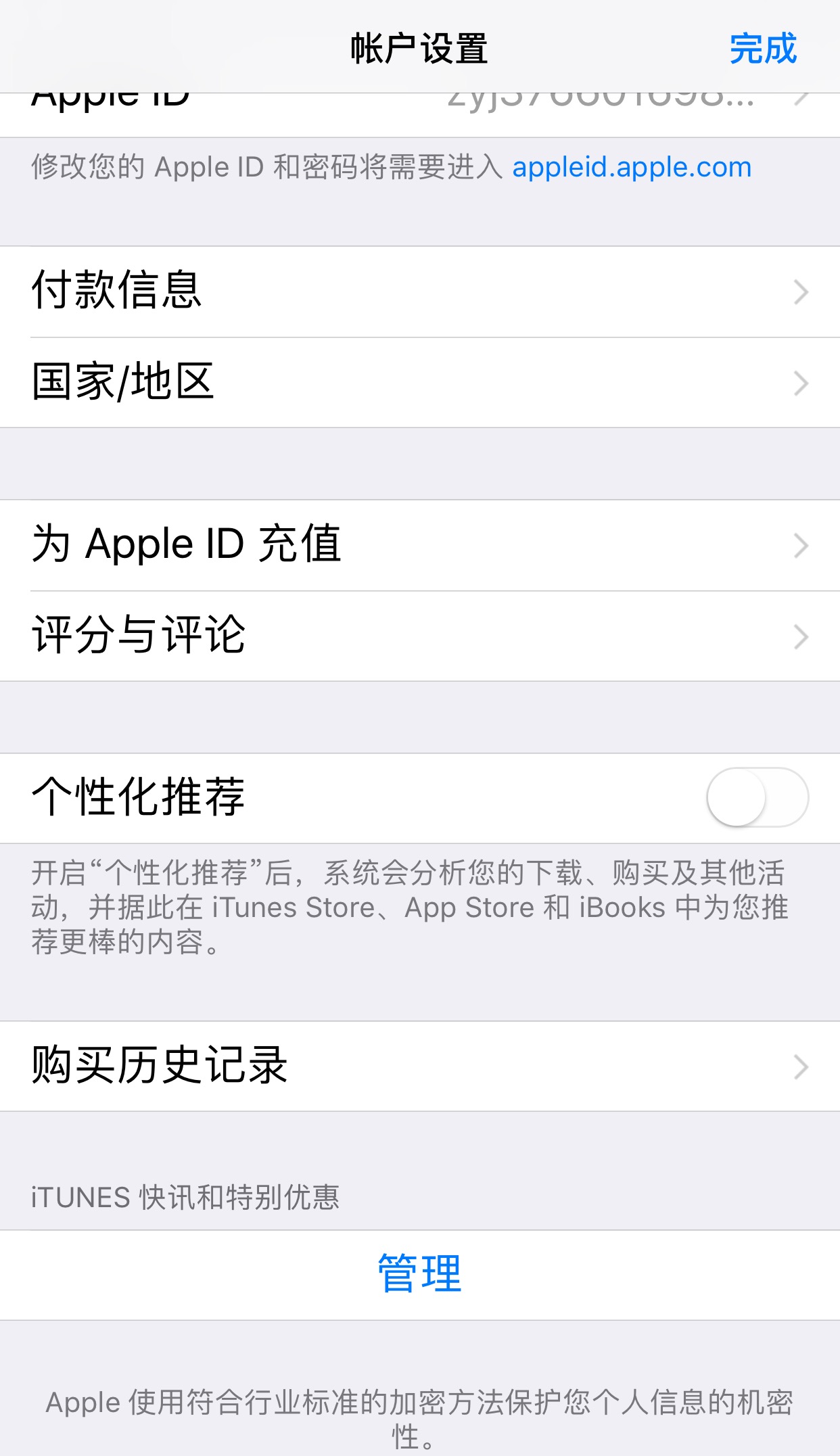Open the Apple ID row
The image size is (840, 1456).
419,114
